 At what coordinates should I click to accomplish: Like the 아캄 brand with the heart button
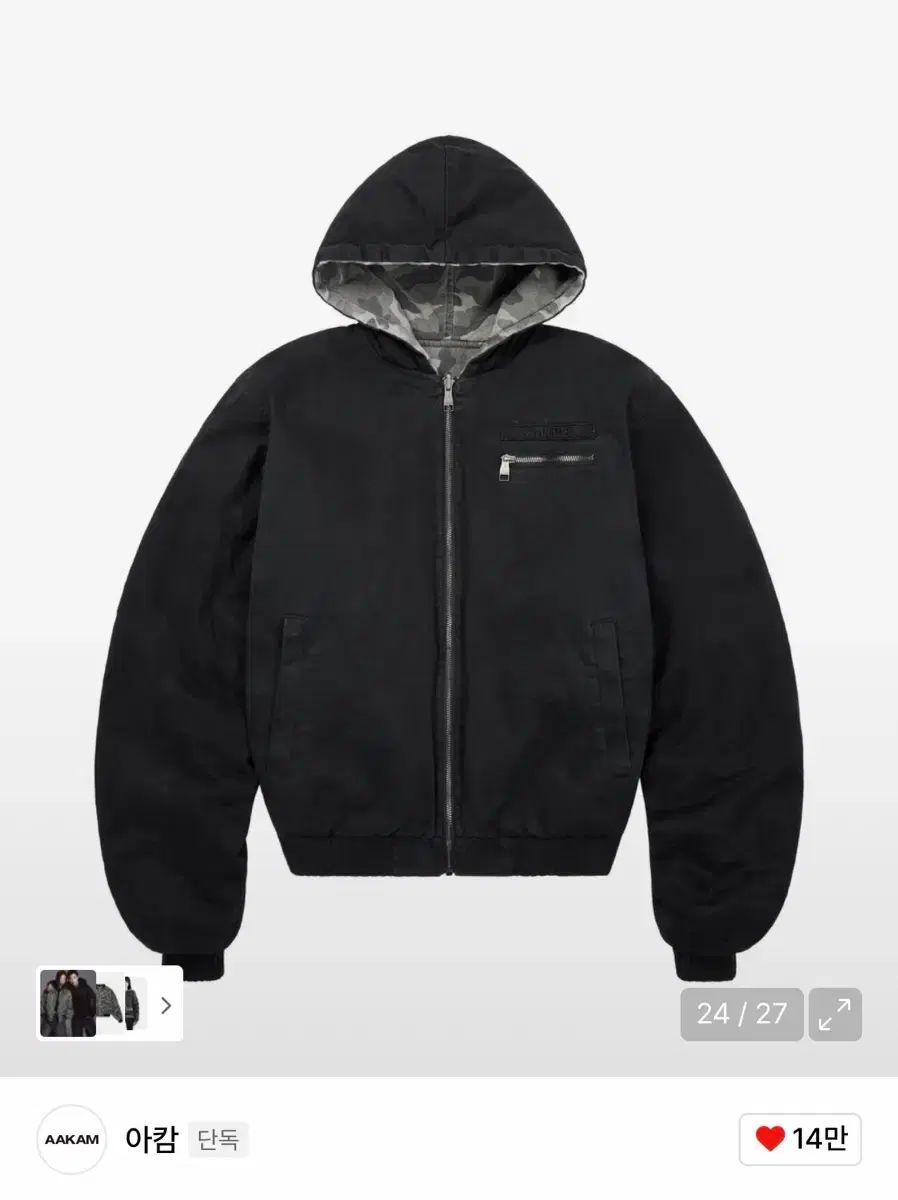click(x=800, y=1138)
